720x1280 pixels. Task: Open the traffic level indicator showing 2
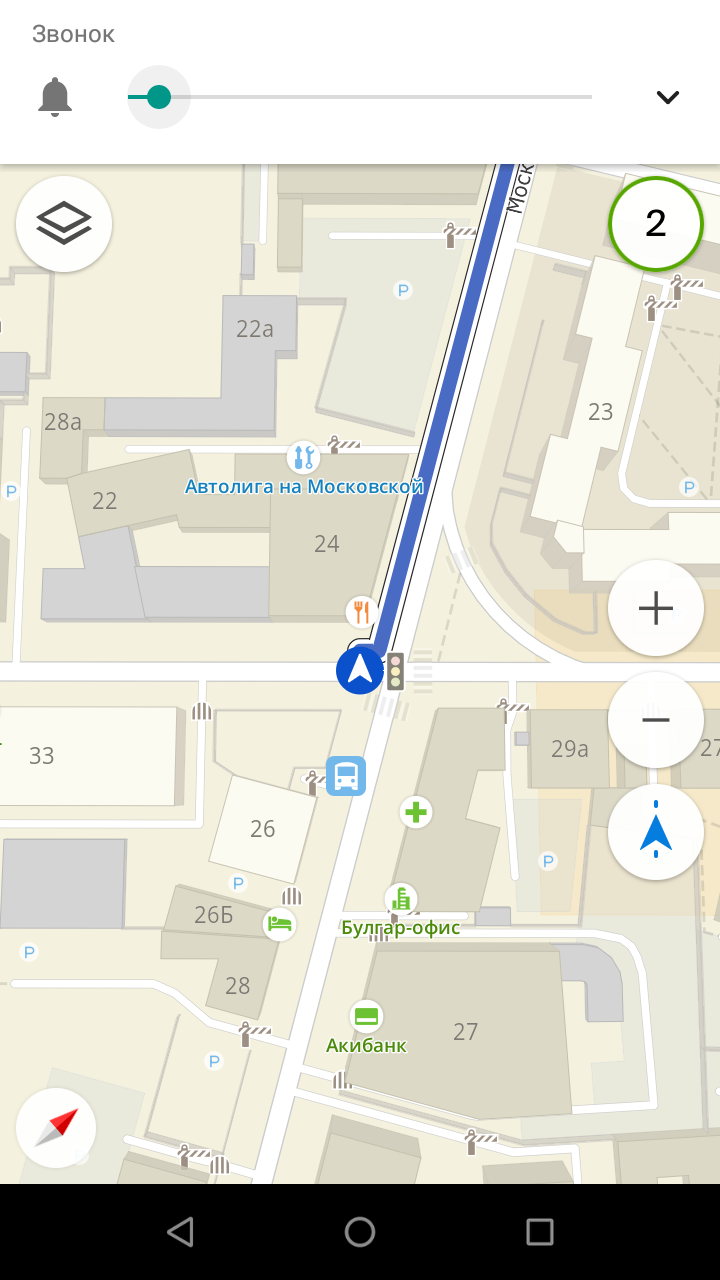[x=655, y=224]
